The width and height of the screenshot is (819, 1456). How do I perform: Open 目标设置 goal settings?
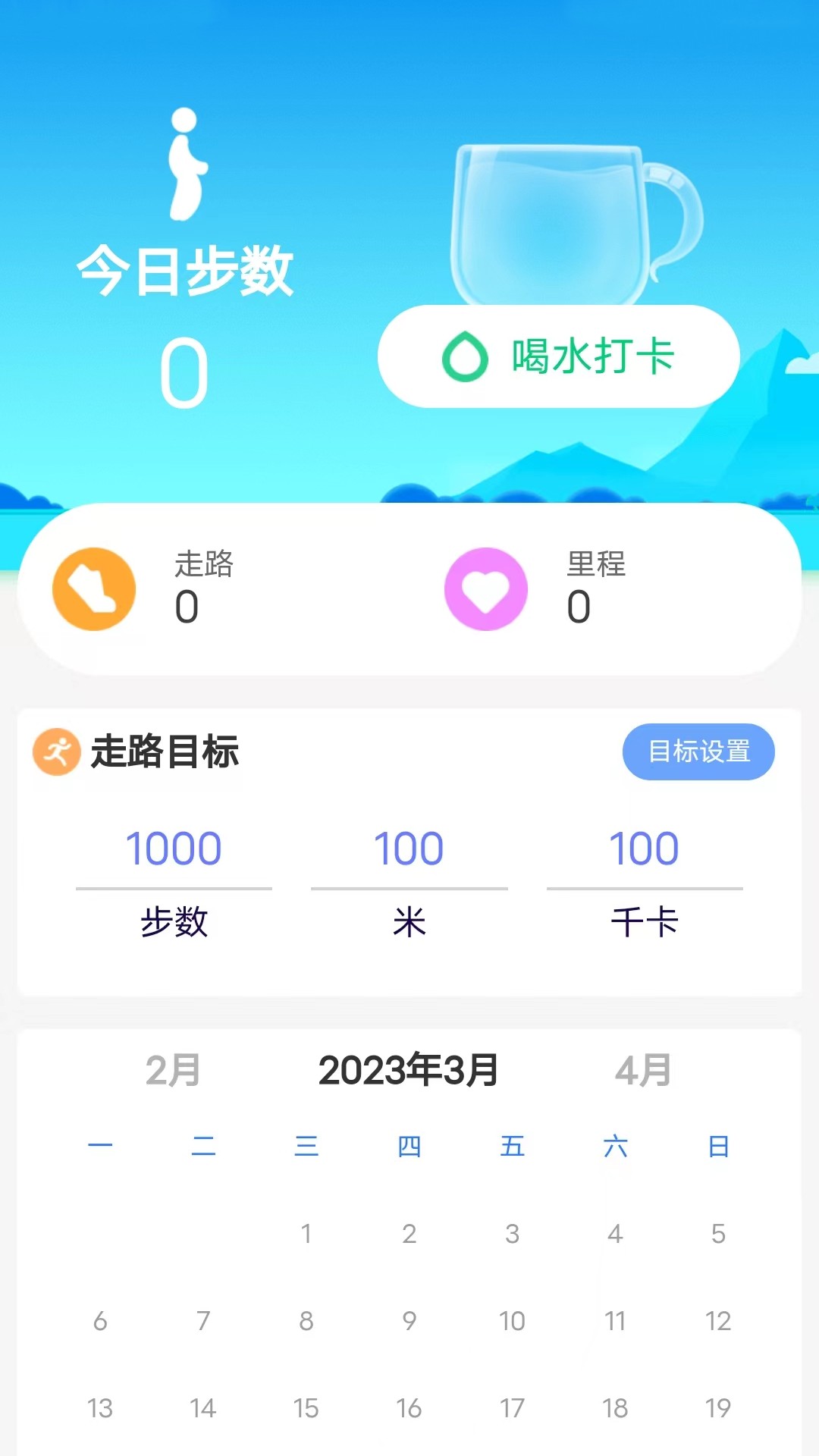[x=698, y=752]
